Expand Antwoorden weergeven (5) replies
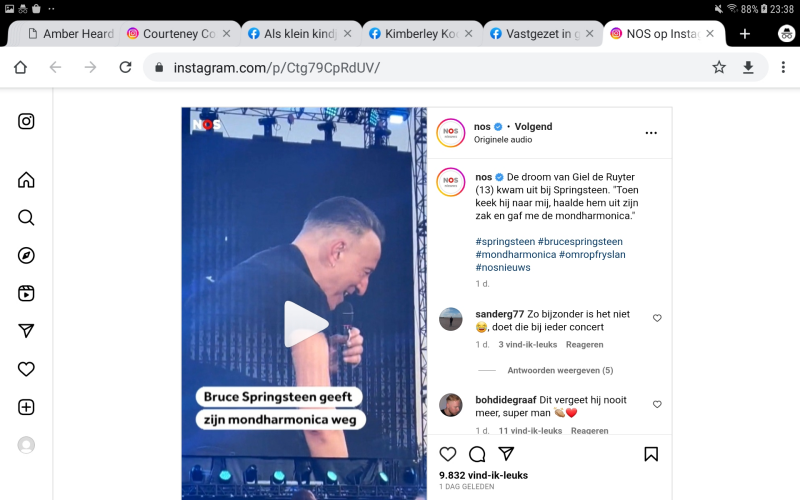The image size is (800, 500). 560,370
